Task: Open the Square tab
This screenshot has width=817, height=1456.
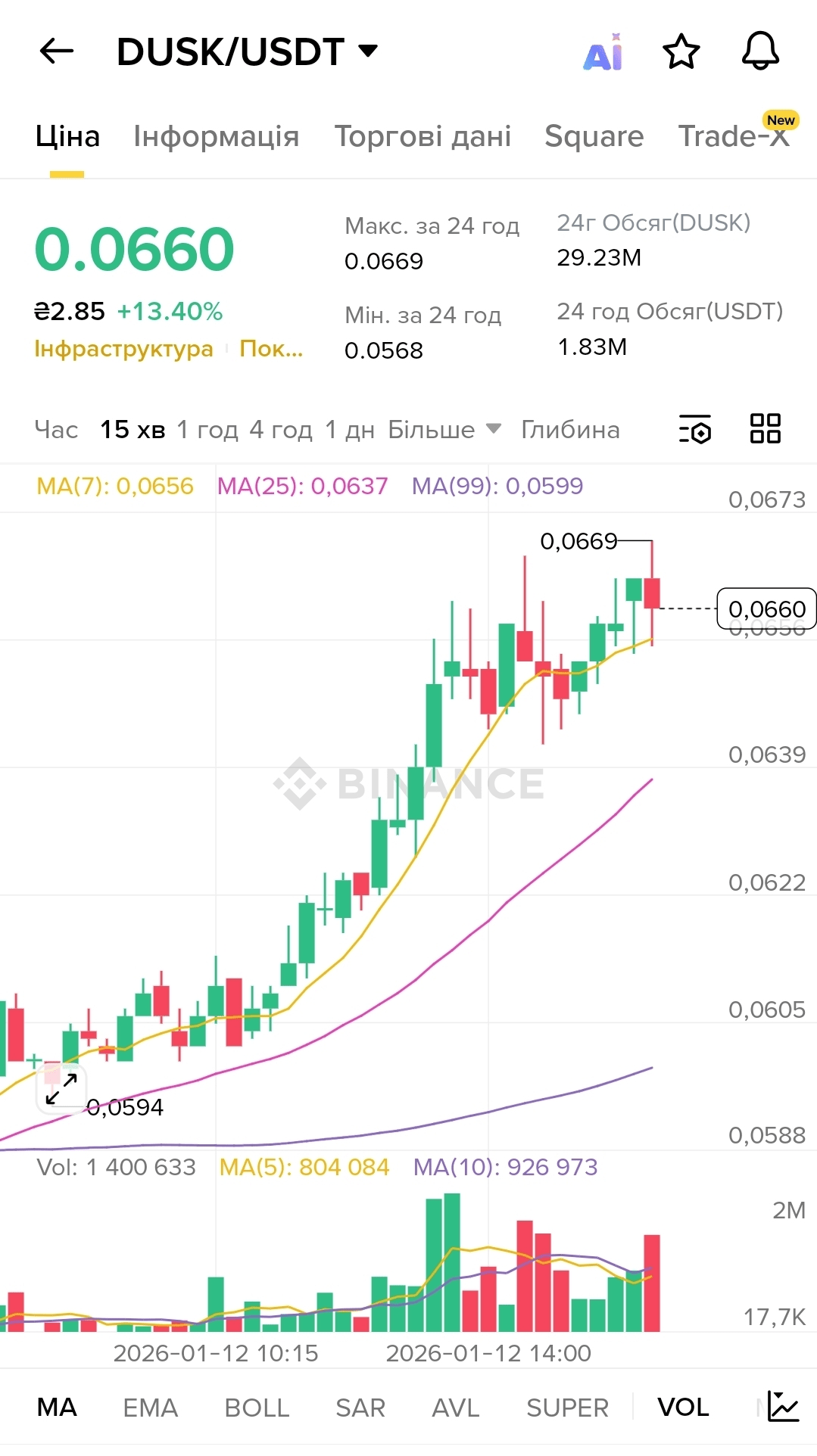Action: 594,136
